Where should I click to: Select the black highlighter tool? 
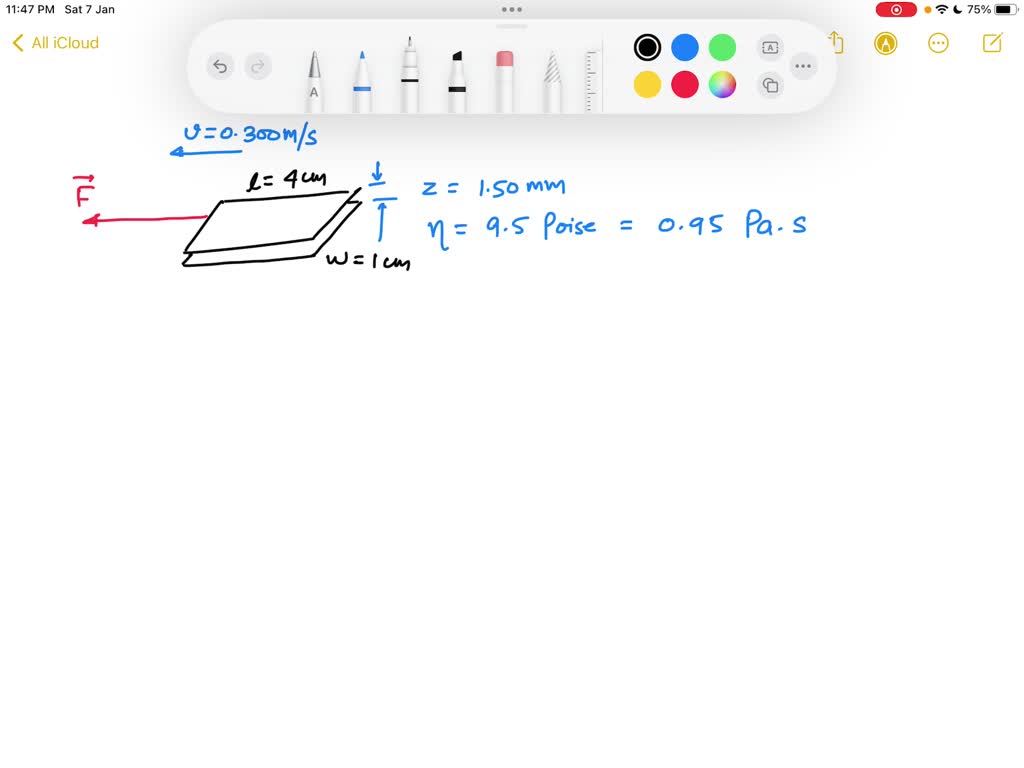[x=457, y=80]
